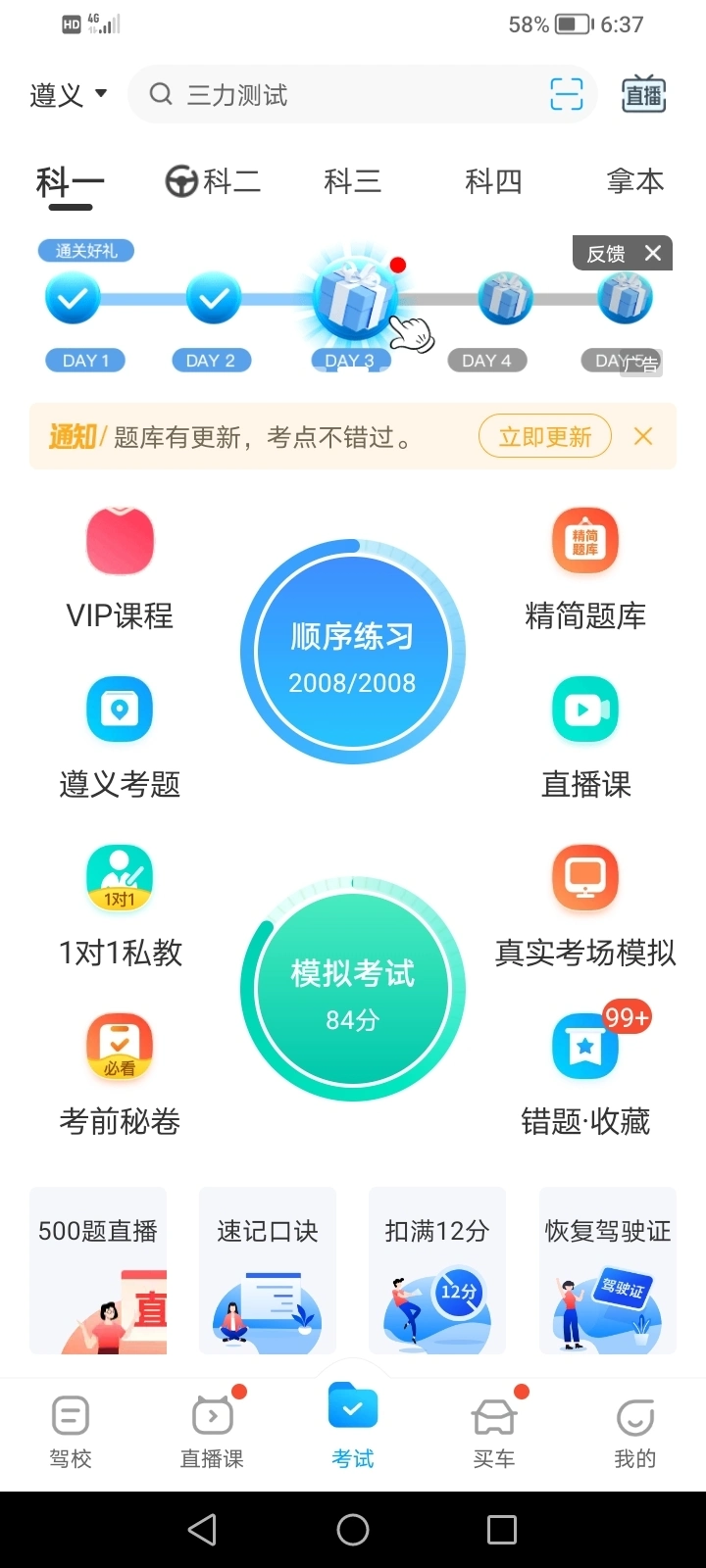Open the 遵义 city dropdown
706x1568 pixels.
click(x=68, y=95)
